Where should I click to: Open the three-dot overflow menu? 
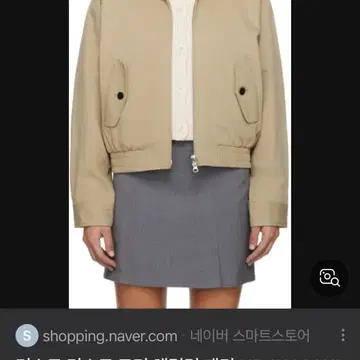343,335
